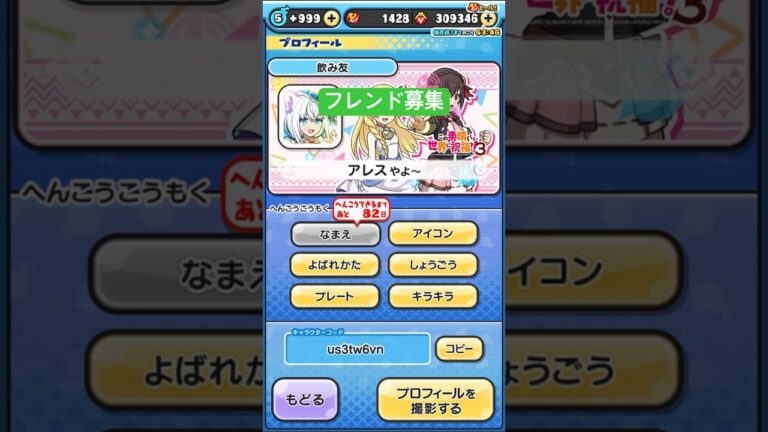The height and width of the screenshot is (432, 768).
Task: Open the アイコン (icon) change option
Action: (x=432, y=234)
